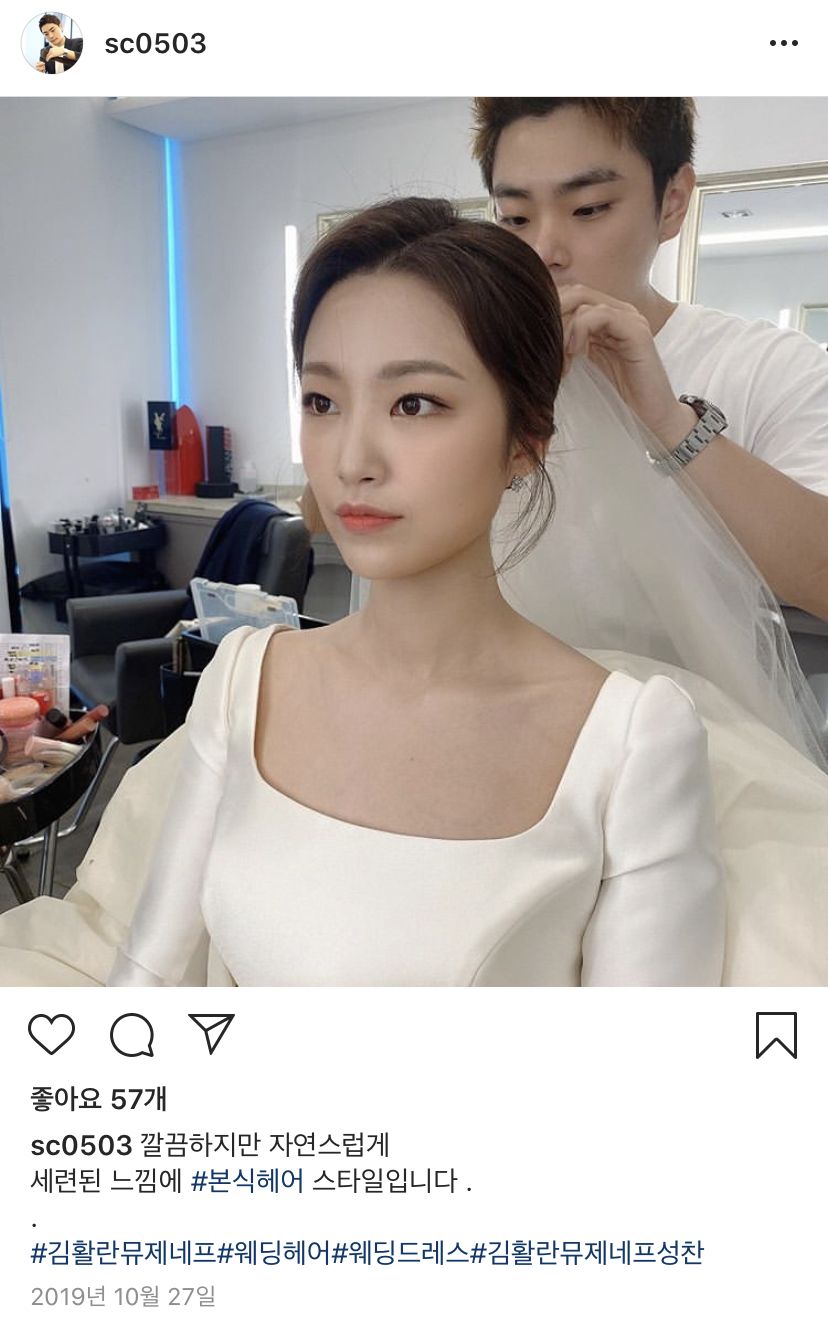Screen dimensions: 828x1334
Task: Open the #웨딩드레스 hashtag
Action: pyautogui.click(x=400, y=1253)
